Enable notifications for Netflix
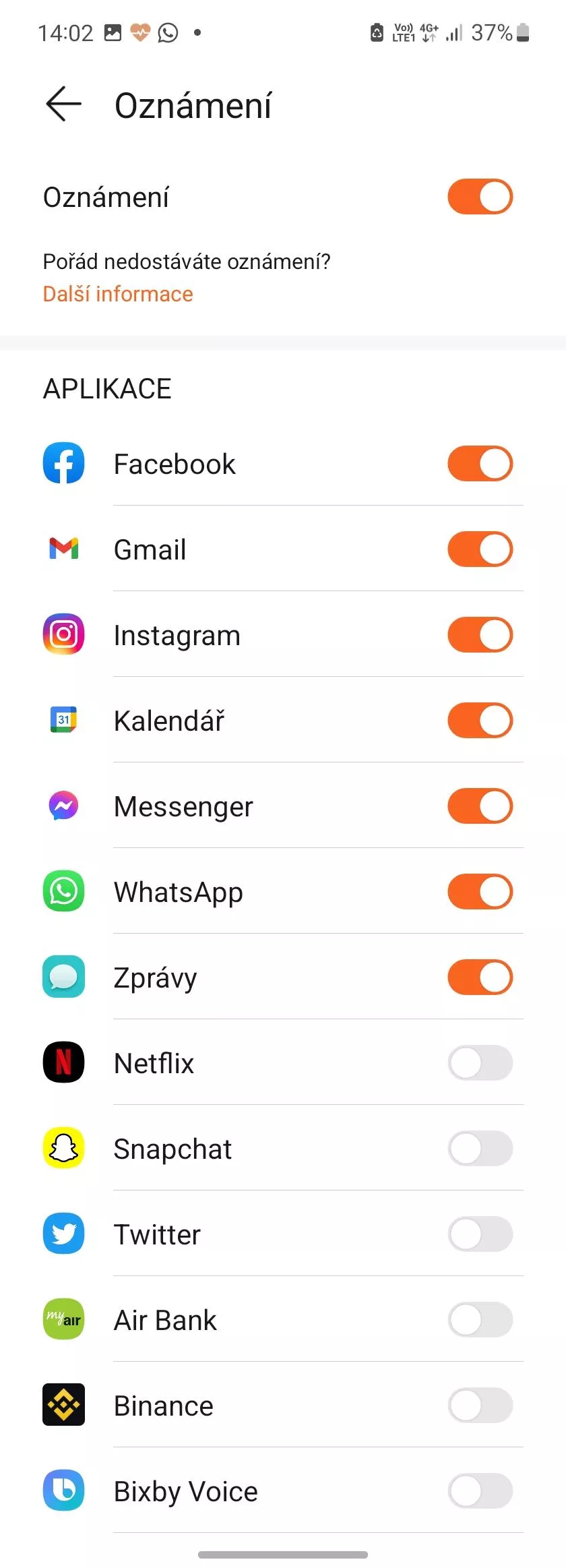Image resolution: width=566 pixels, height=1568 pixels. [x=480, y=1063]
